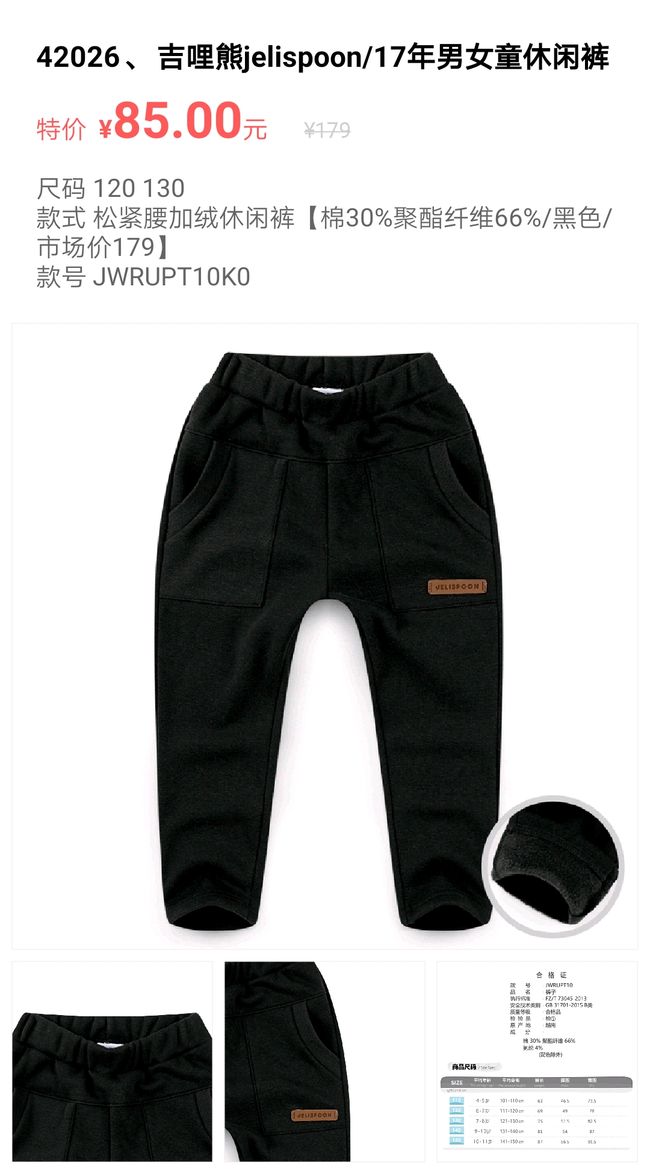Open the JELISPOON label pocket detail photo
The width and height of the screenshot is (650, 1174).
coord(325,1062)
